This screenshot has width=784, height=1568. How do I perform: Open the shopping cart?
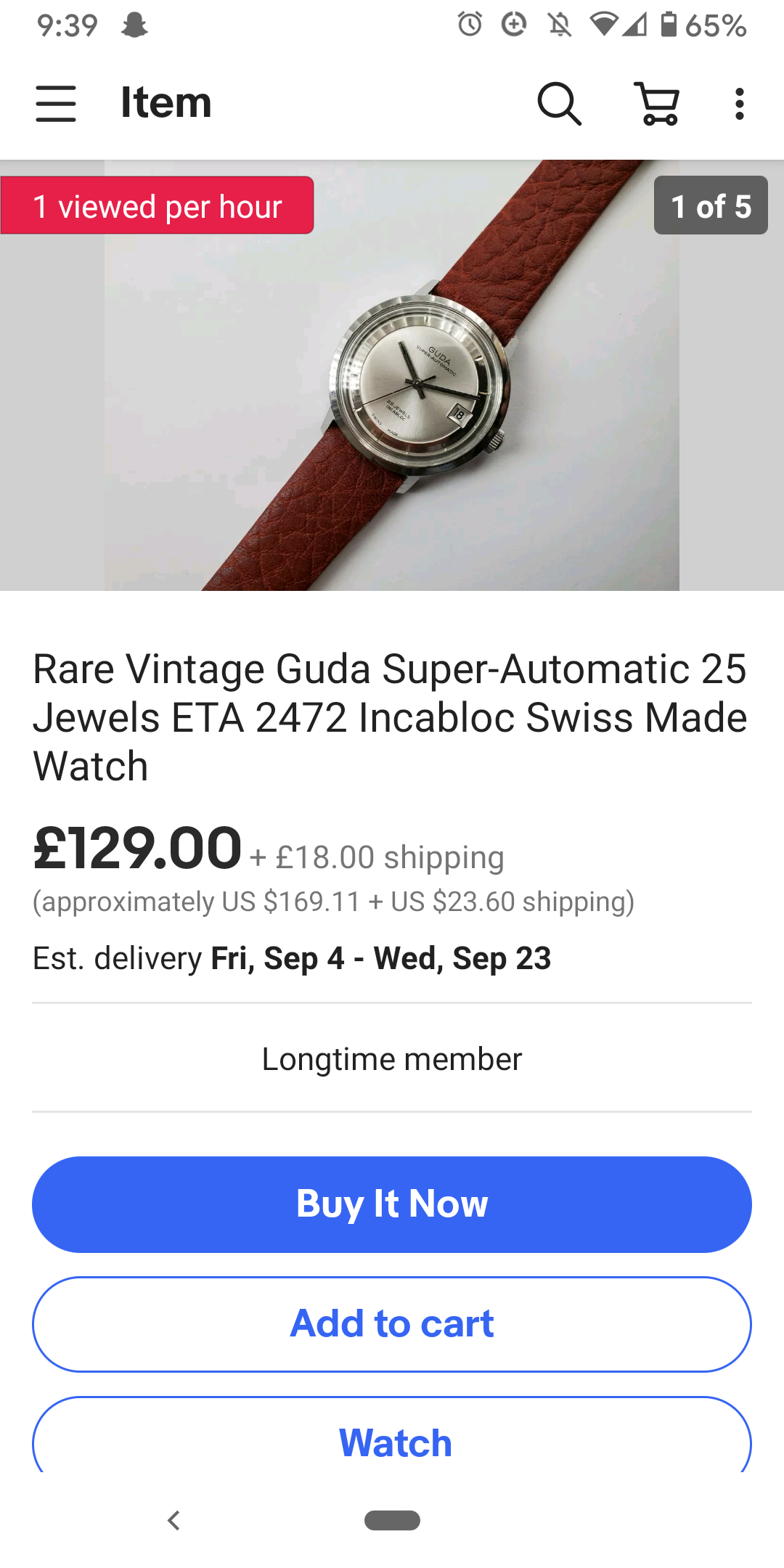pos(658,104)
